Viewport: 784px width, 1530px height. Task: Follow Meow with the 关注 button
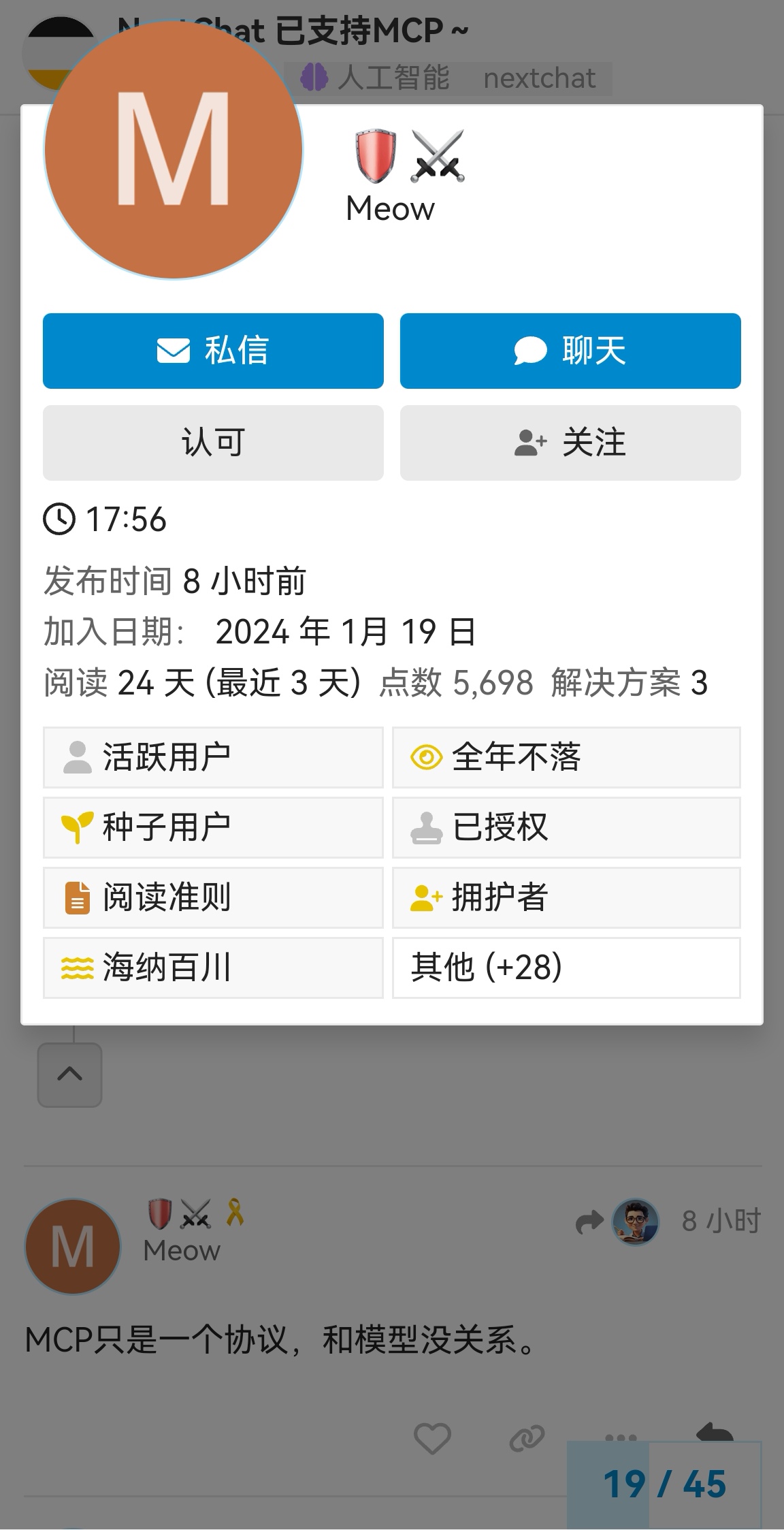pyautogui.click(x=570, y=443)
